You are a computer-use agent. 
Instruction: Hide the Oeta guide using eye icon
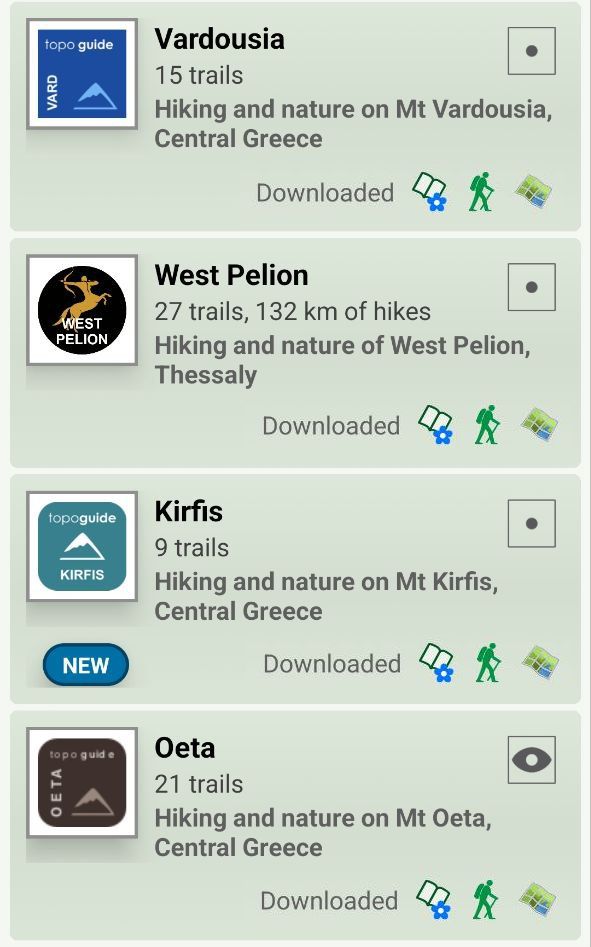pyautogui.click(x=531, y=760)
